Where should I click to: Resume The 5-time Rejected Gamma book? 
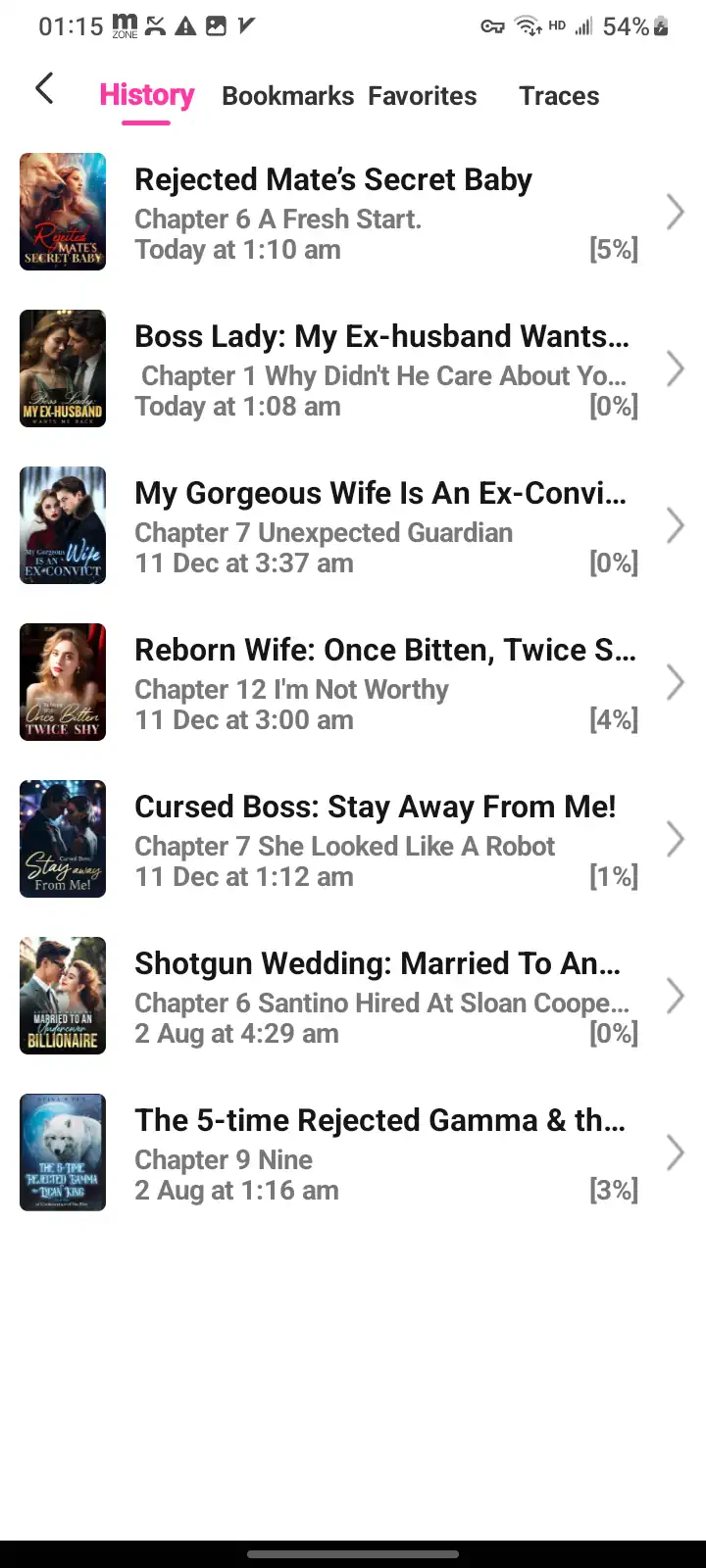point(353,1152)
